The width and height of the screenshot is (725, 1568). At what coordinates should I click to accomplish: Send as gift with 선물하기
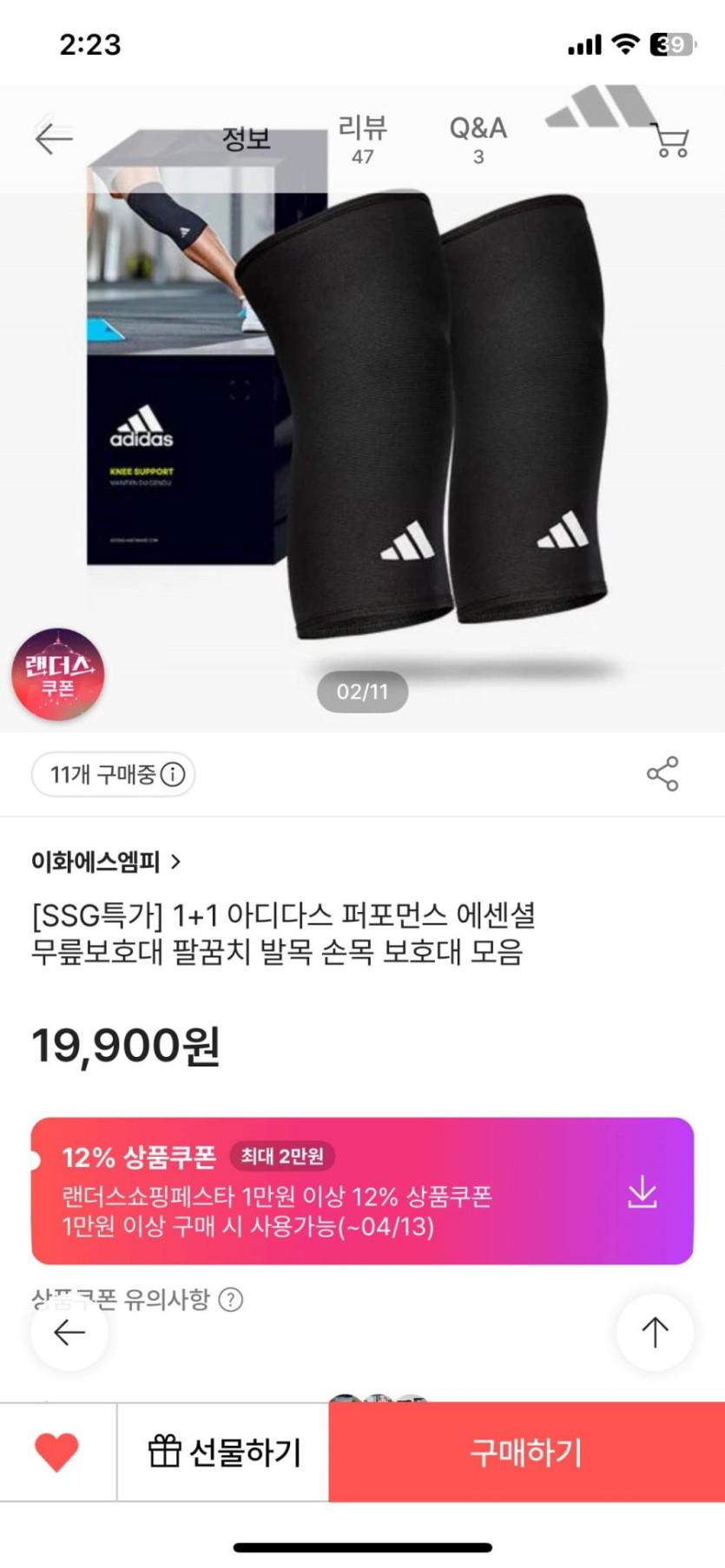tap(223, 1452)
